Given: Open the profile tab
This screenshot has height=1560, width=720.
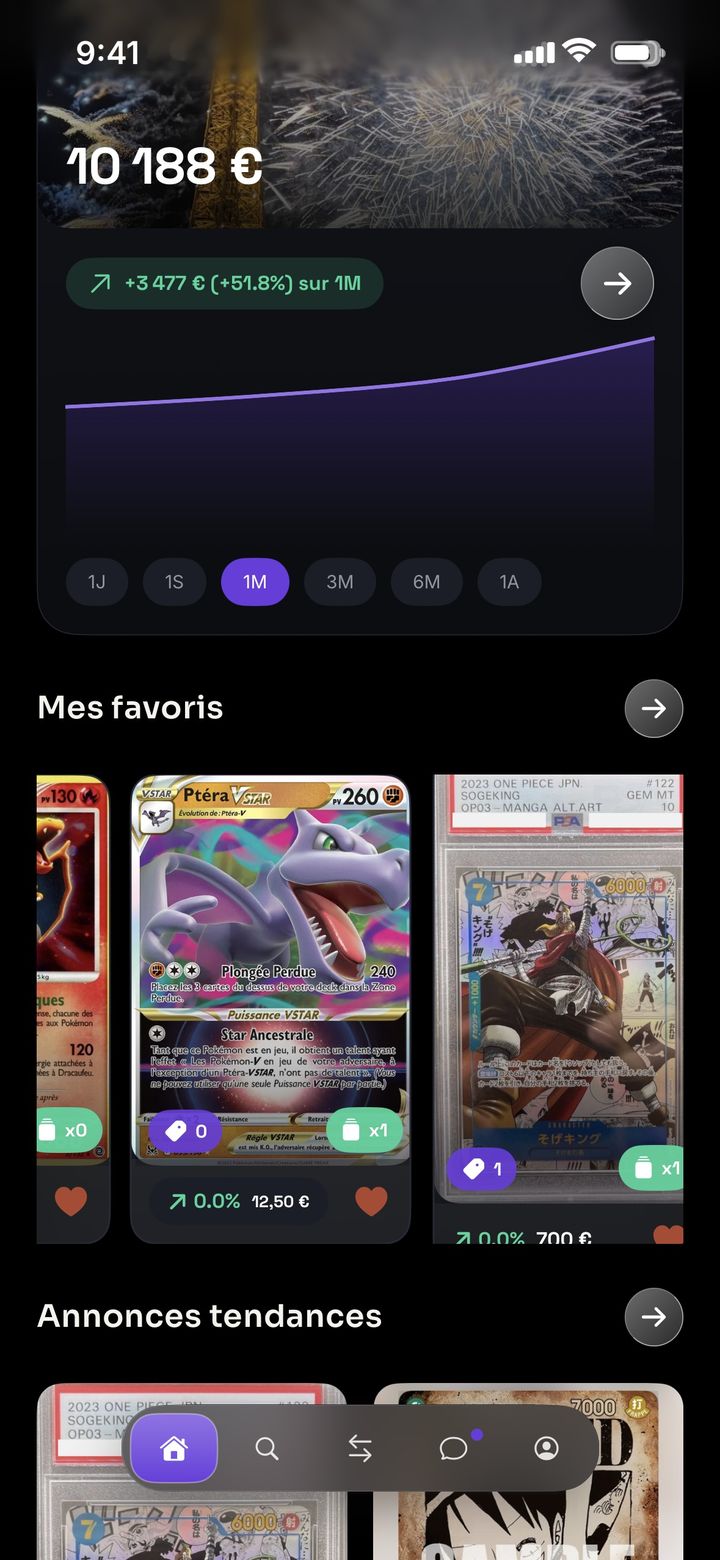Looking at the screenshot, I should tap(546, 1448).
